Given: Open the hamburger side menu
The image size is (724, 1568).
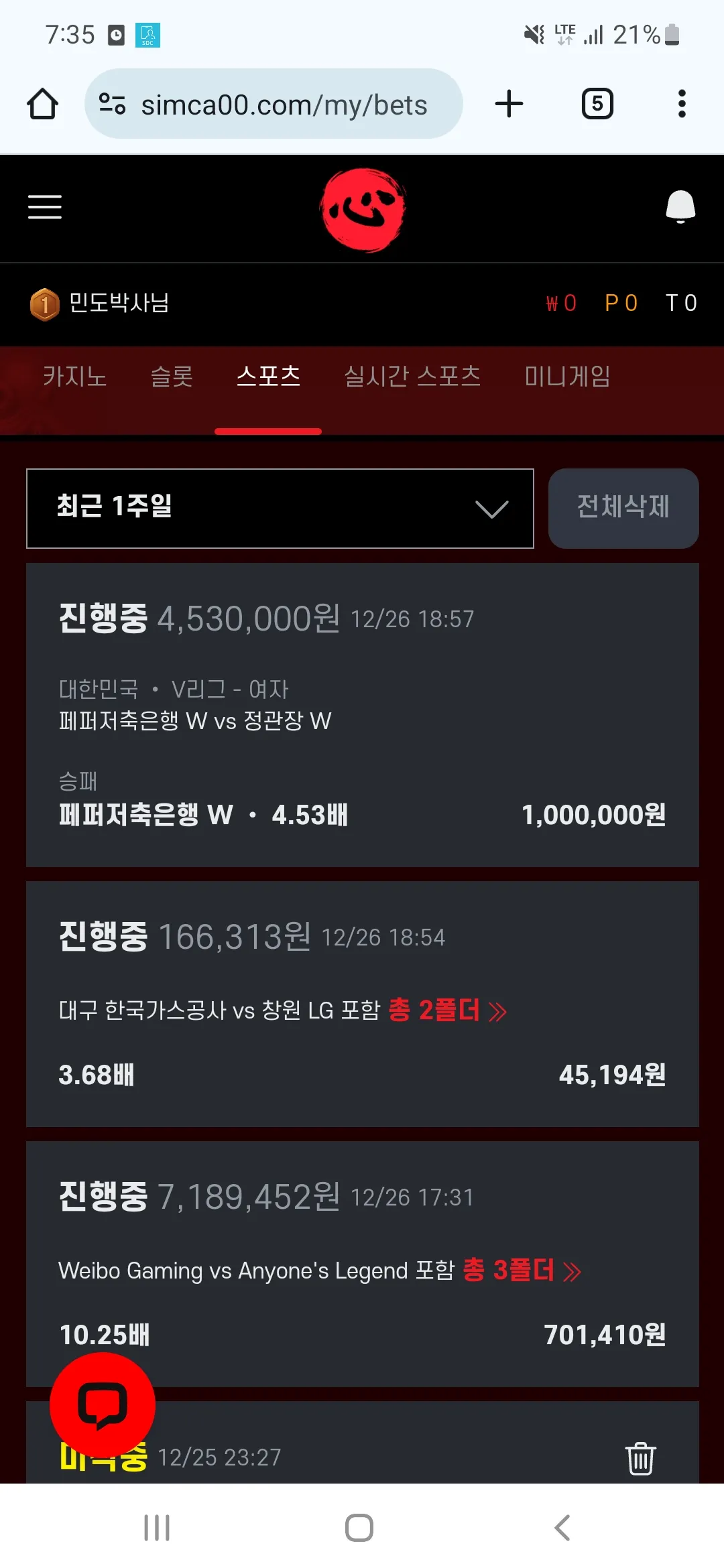Looking at the screenshot, I should [x=45, y=207].
